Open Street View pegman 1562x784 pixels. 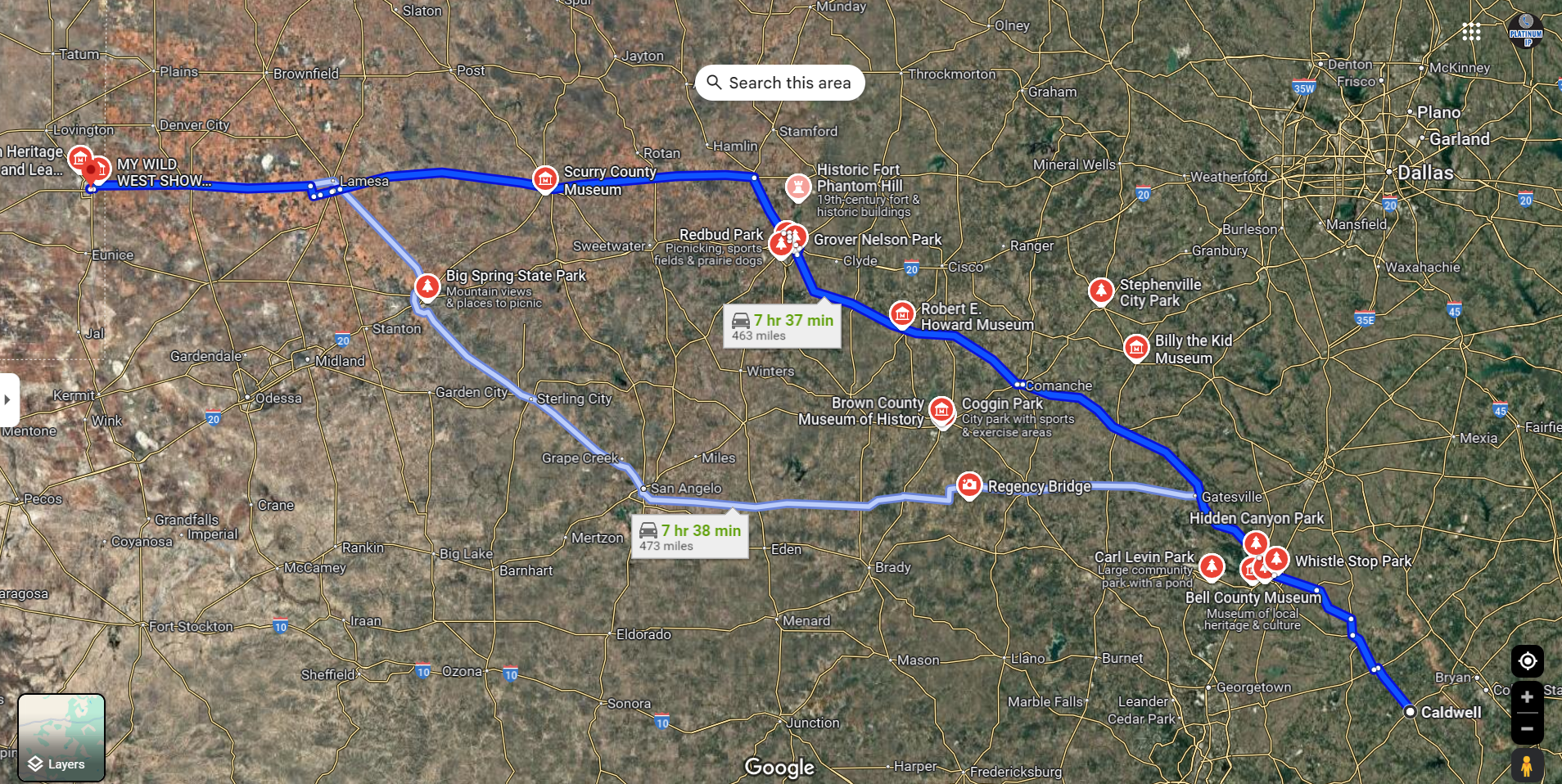coord(1527,767)
